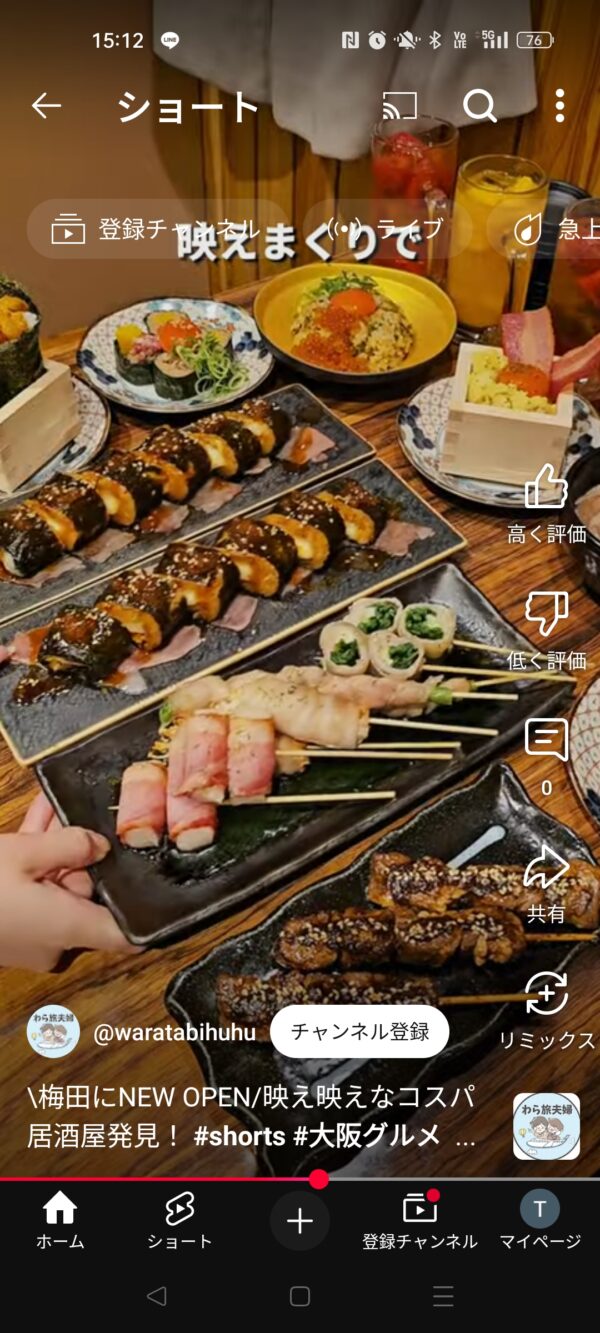Dislike this short with 低く評価

(x=546, y=630)
